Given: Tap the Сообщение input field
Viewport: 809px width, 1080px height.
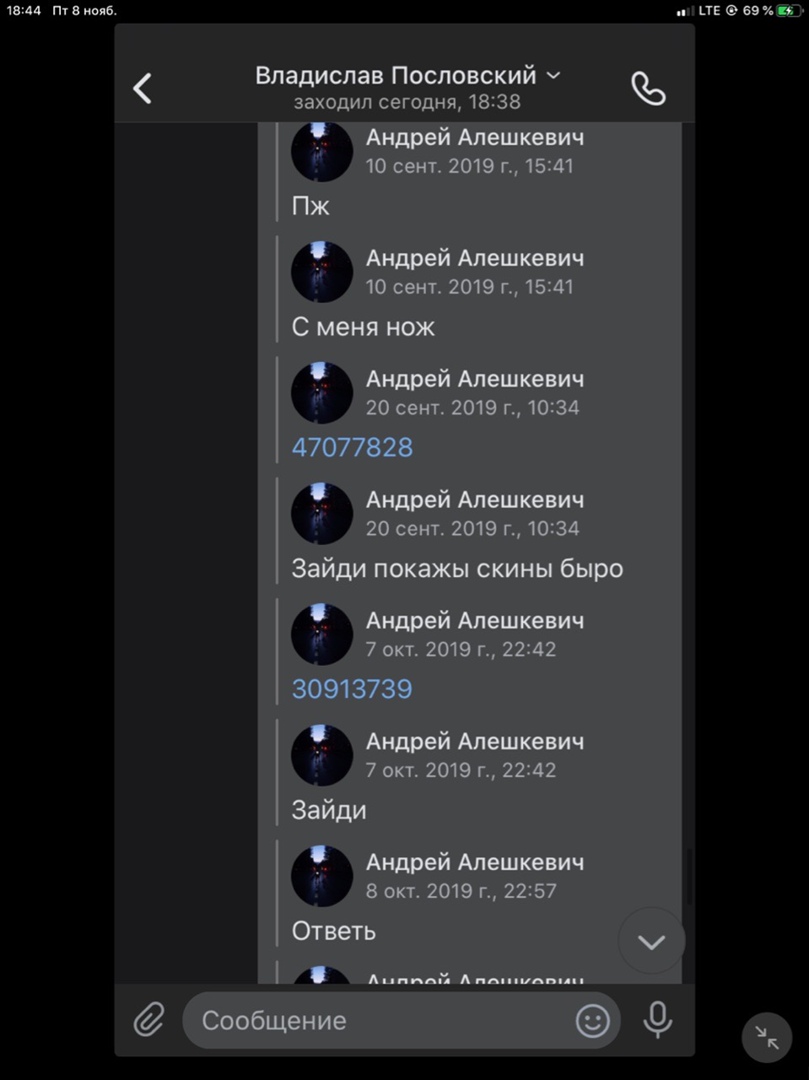Looking at the screenshot, I should pos(380,1020).
